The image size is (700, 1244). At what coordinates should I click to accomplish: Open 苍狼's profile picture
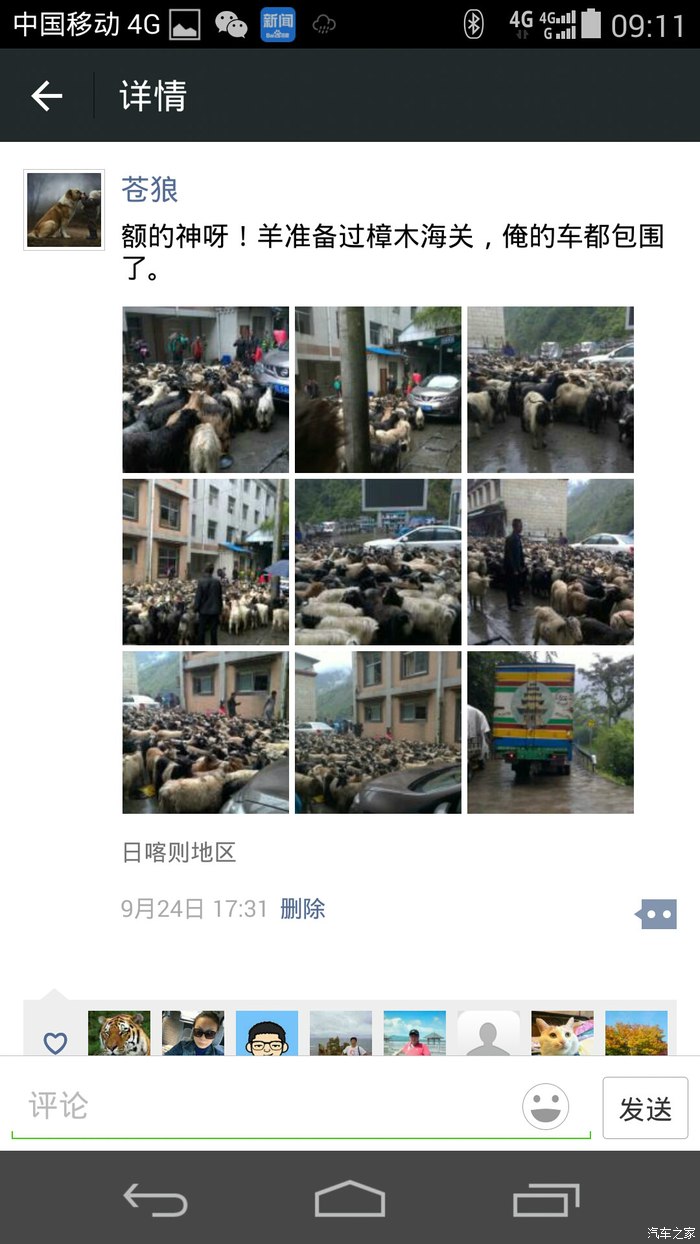click(x=64, y=210)
